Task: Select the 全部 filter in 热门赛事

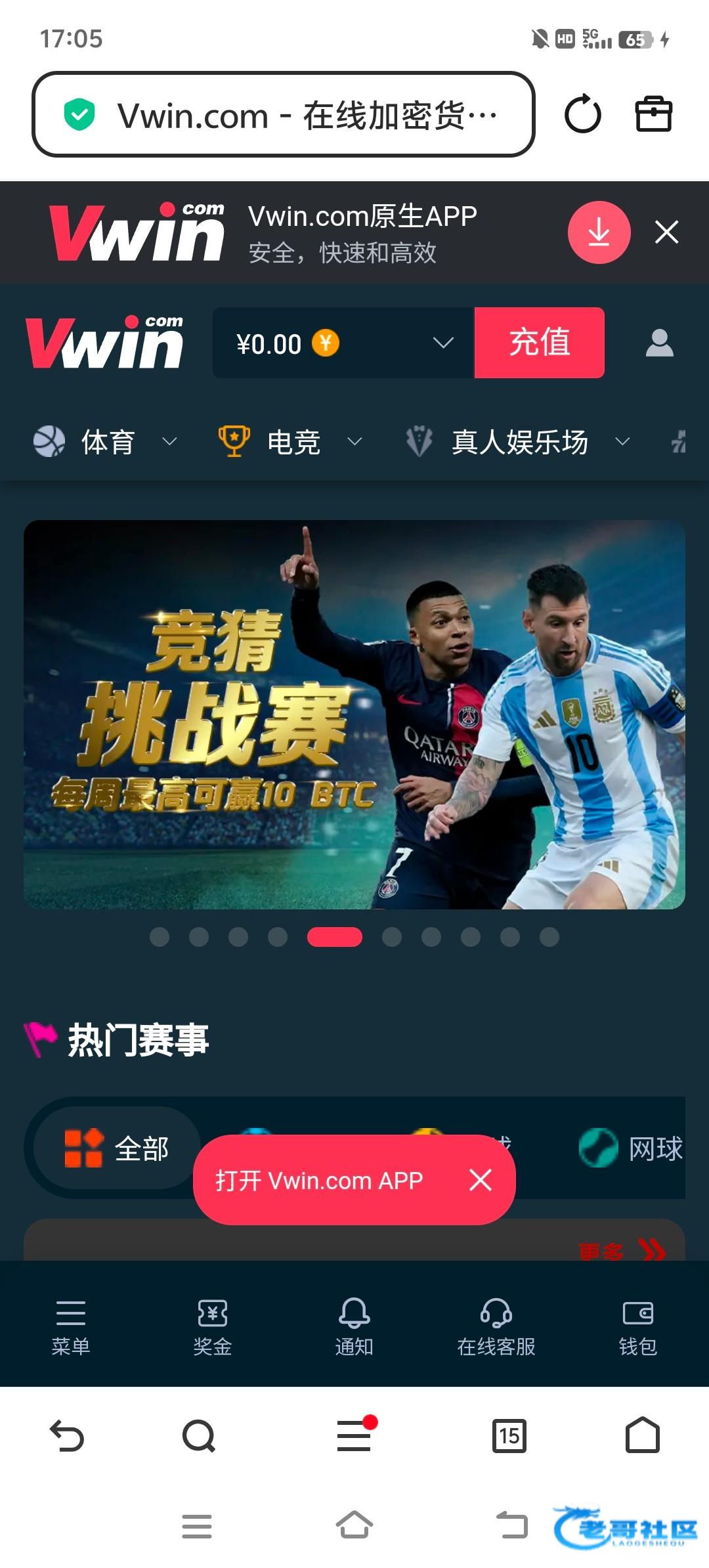Action: (x=117, y=1148)
